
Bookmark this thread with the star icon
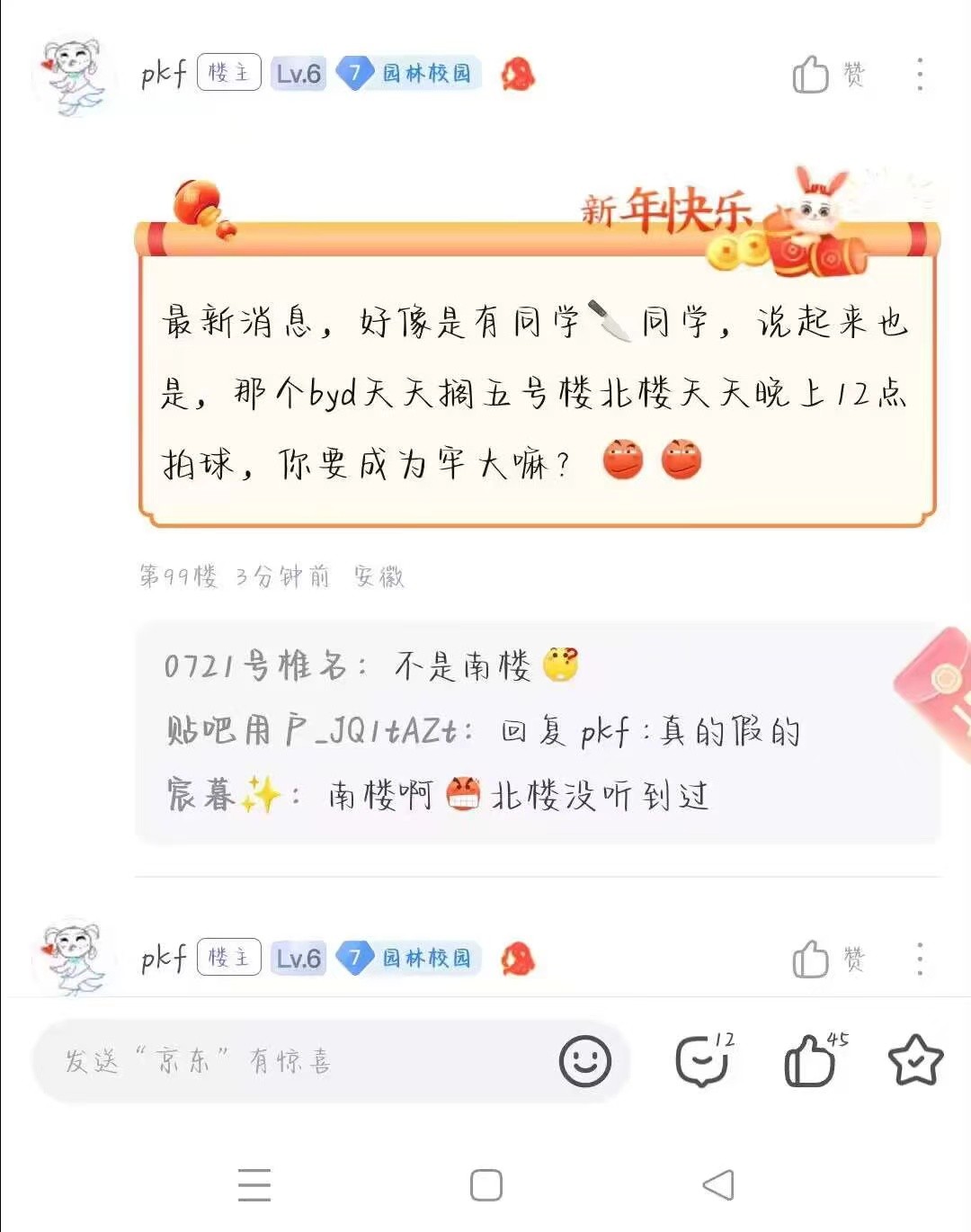tap(915, 1062)
